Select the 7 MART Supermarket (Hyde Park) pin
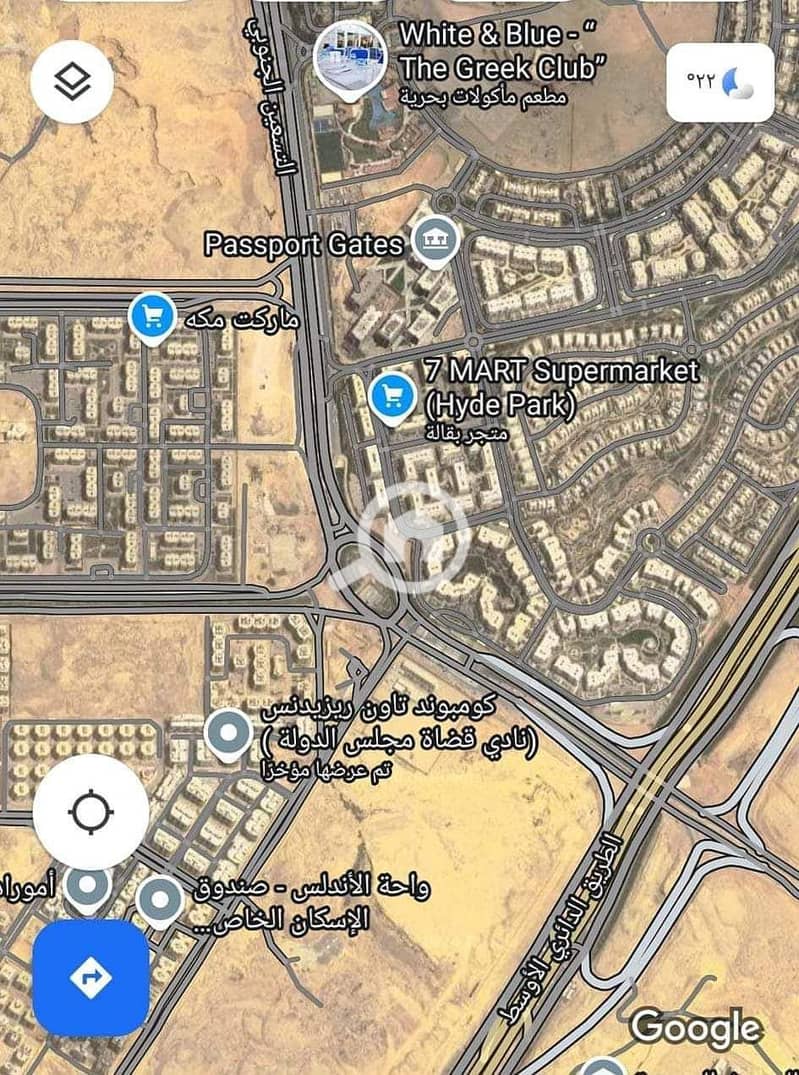799x1075 pixels. [x=391, y=398]
